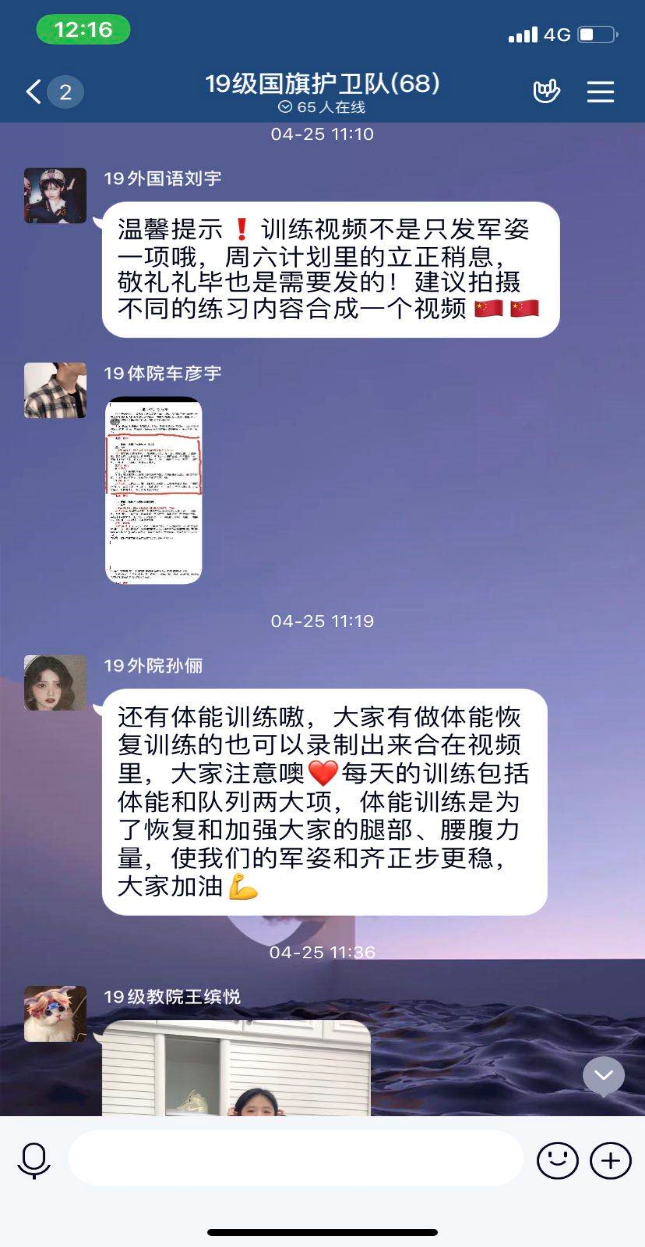This screenshot has width=645, height=1247.
Task: Switch to voice input with the microphone
Action: 34,1160
